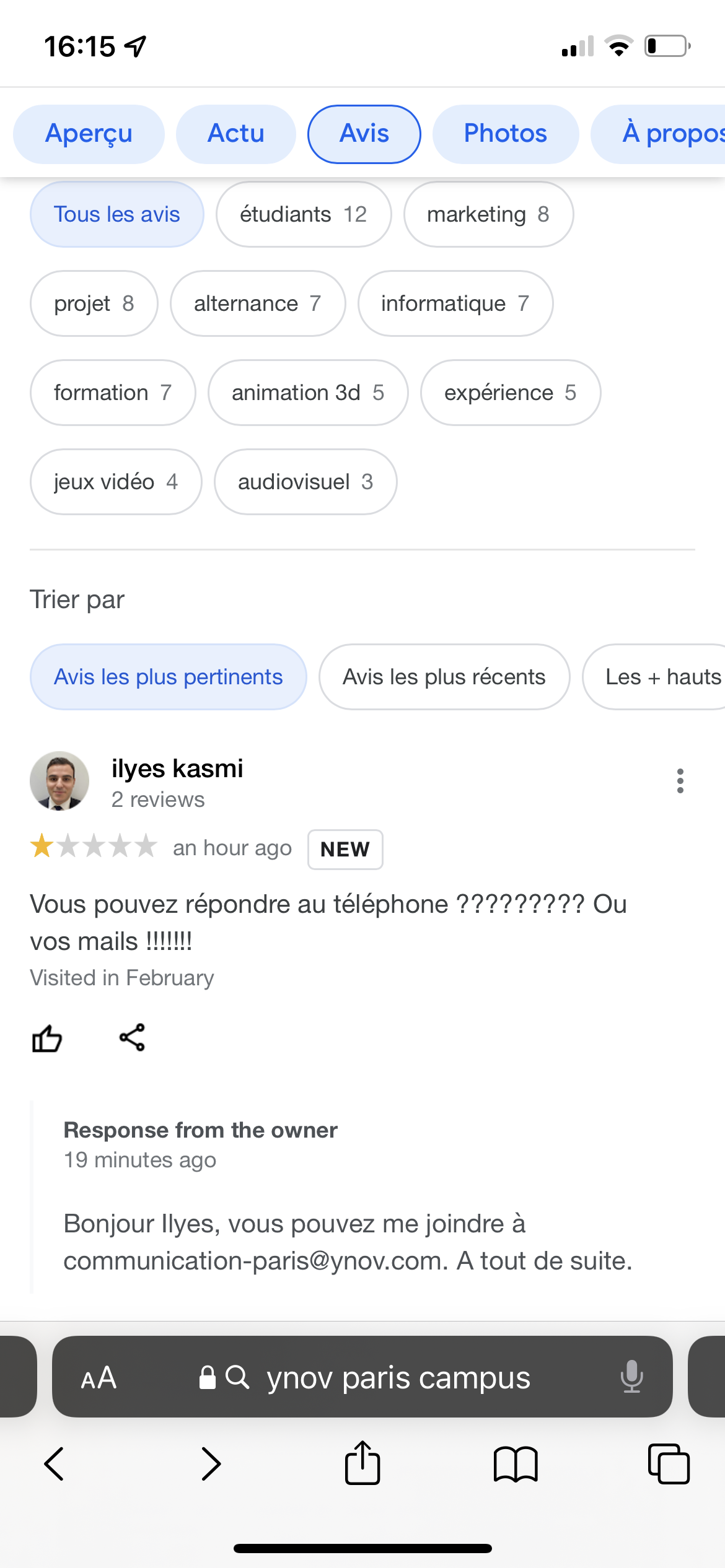
Task: Filter reviews by informatique
Action: [x=455, y=303]
